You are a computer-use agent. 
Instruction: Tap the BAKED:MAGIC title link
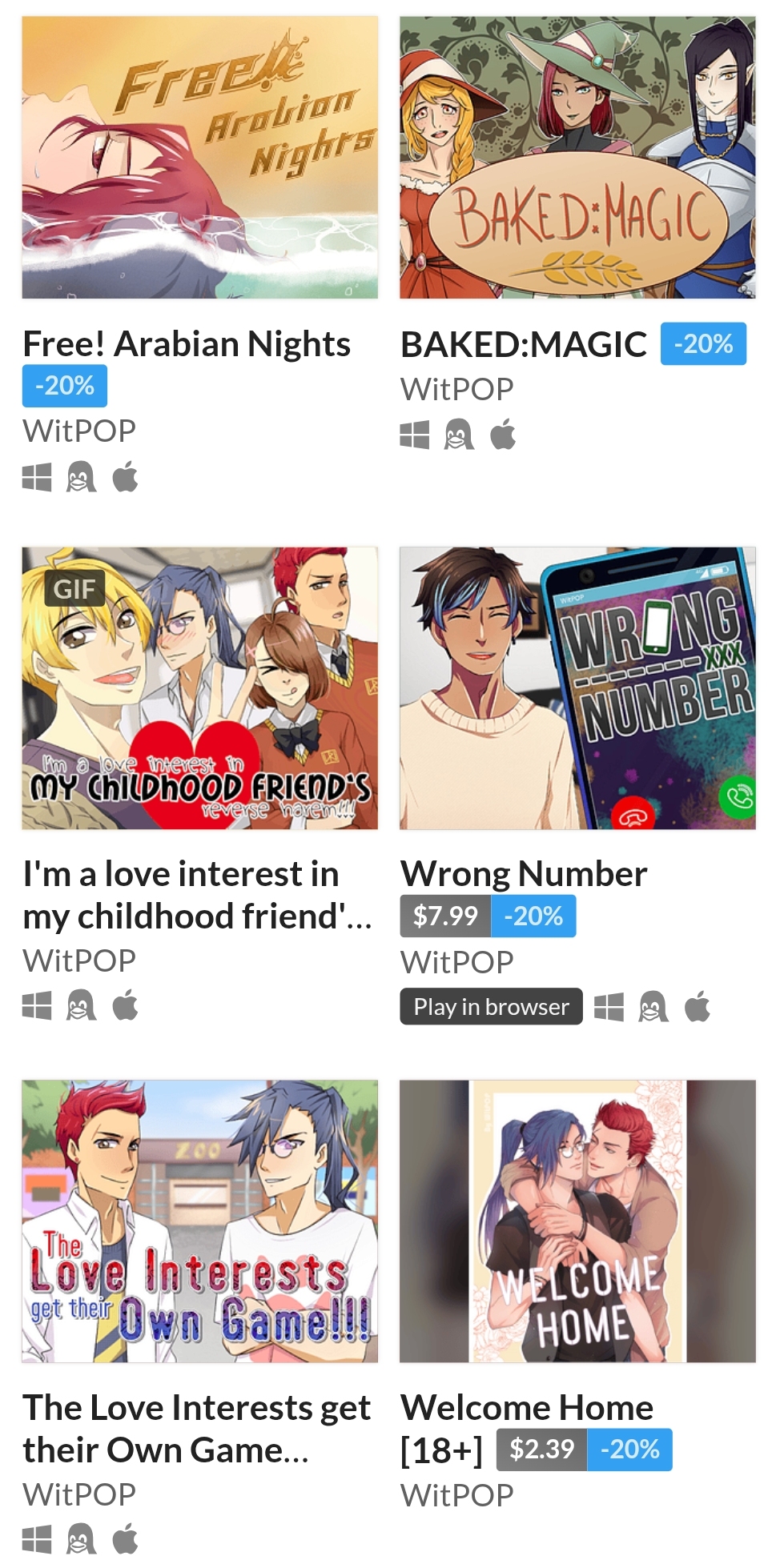tap(524, 345)
